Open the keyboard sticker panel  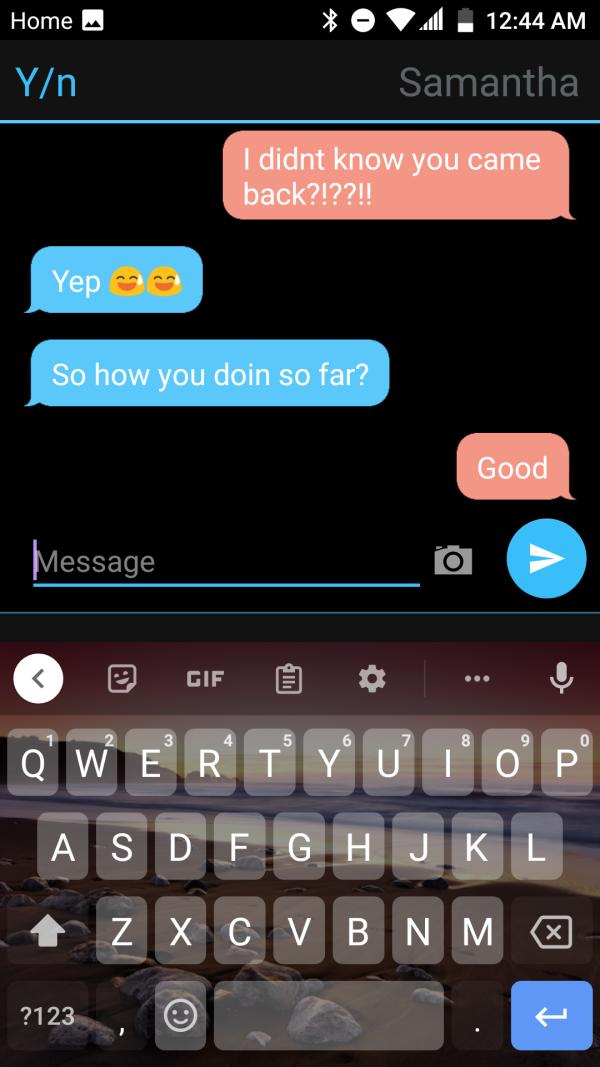point(121,679)
